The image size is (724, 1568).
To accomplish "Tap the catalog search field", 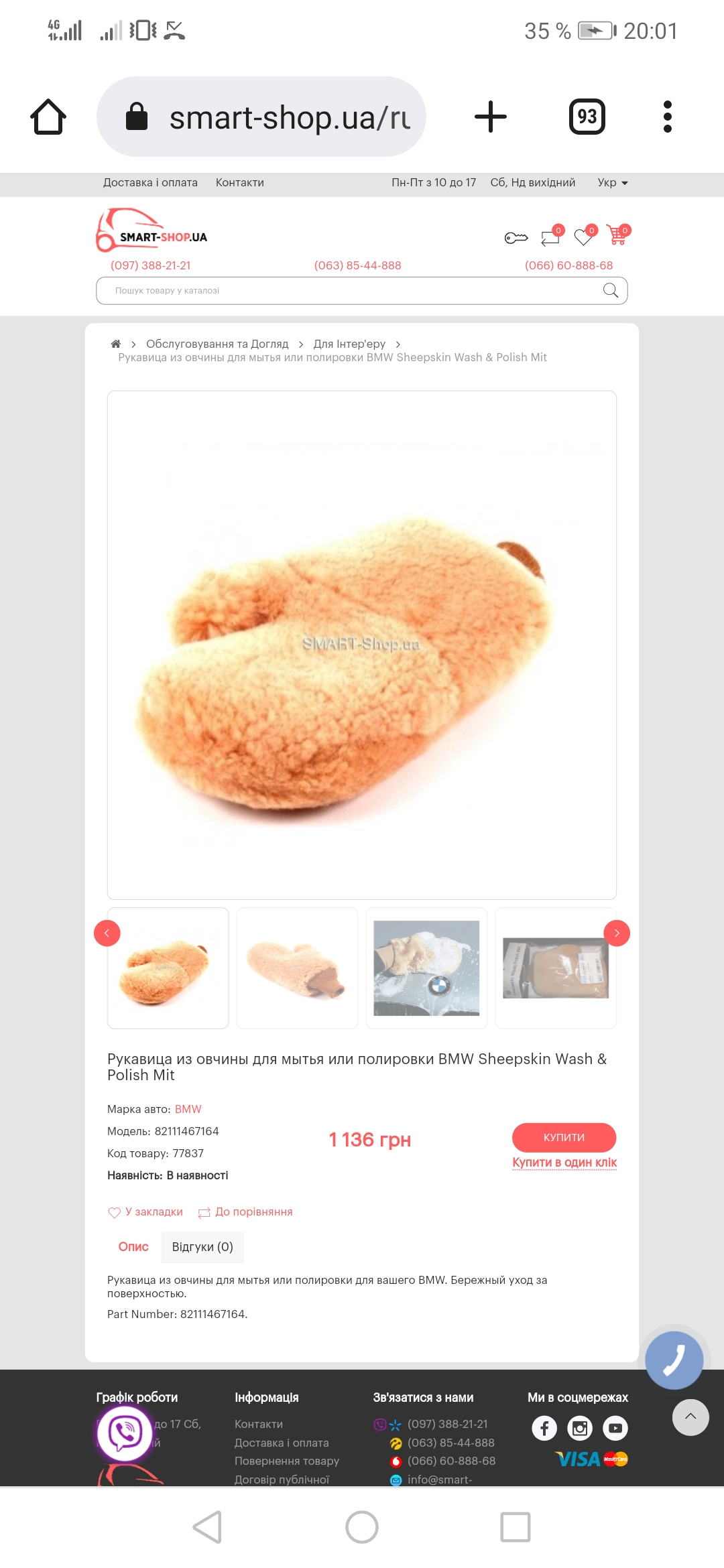I will click(349, 291).
